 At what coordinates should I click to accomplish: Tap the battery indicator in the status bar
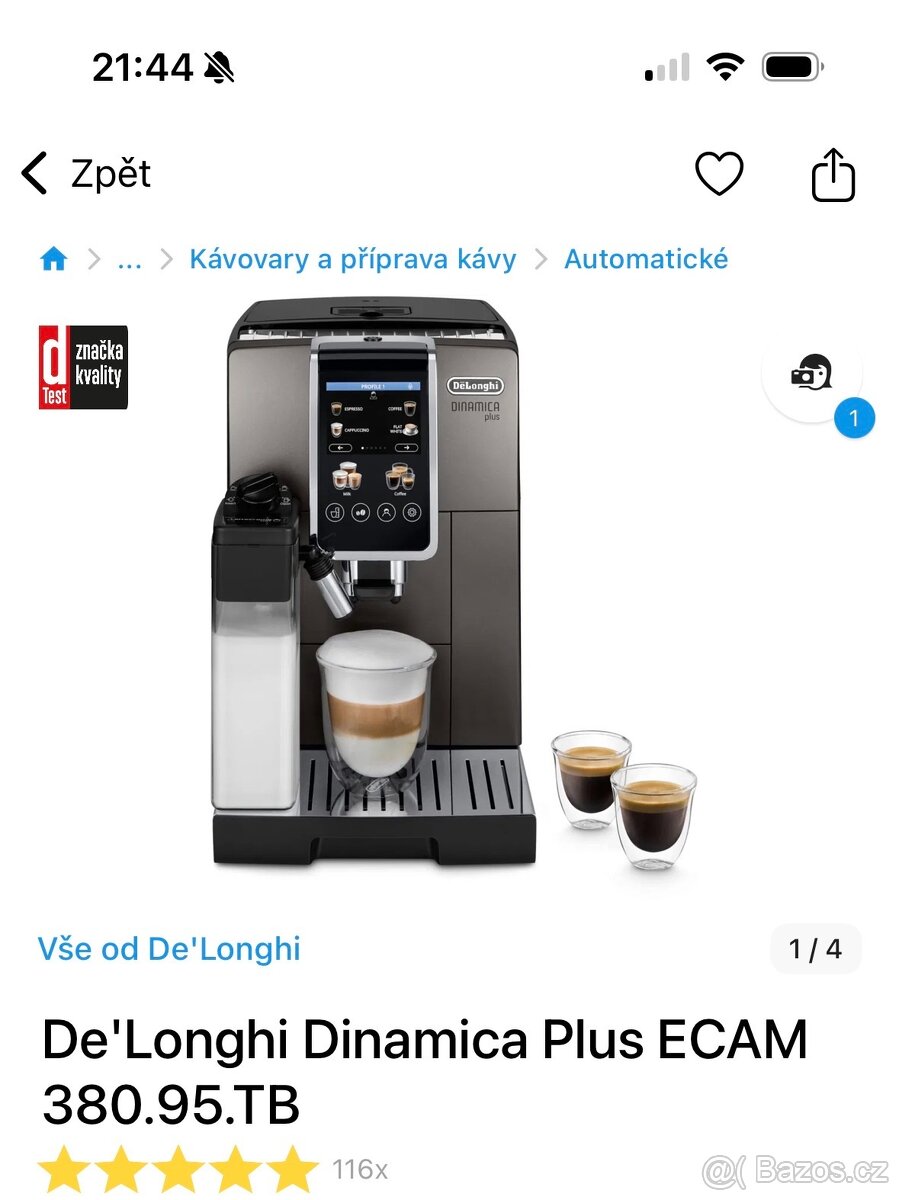(x=792, y=66)
